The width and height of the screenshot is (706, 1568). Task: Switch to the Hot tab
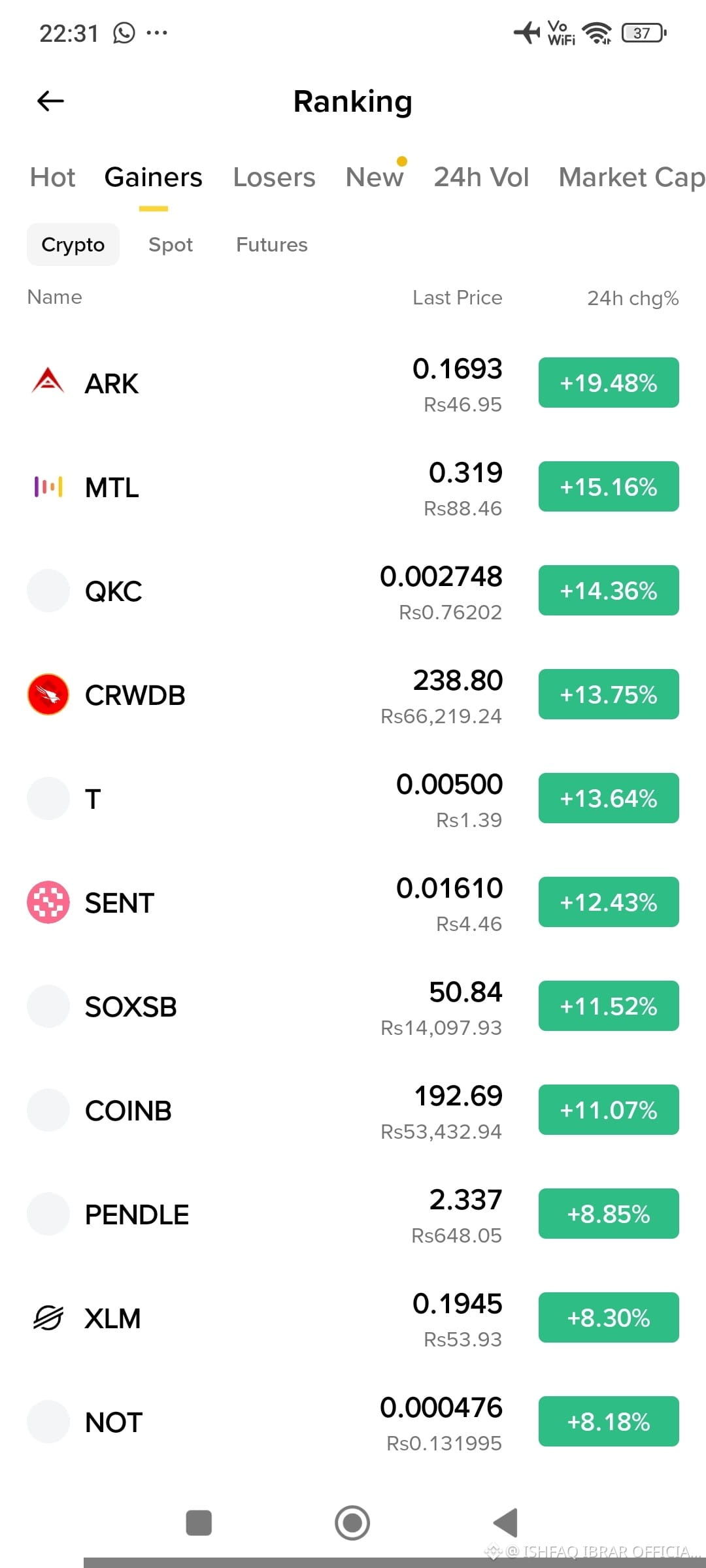pos(52,177)
